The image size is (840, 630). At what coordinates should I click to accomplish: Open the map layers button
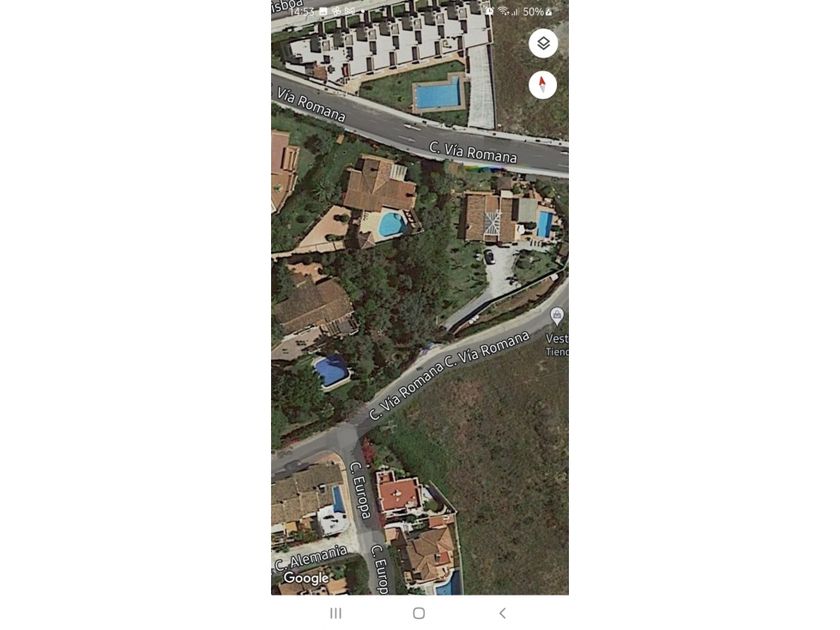point(543,43)
